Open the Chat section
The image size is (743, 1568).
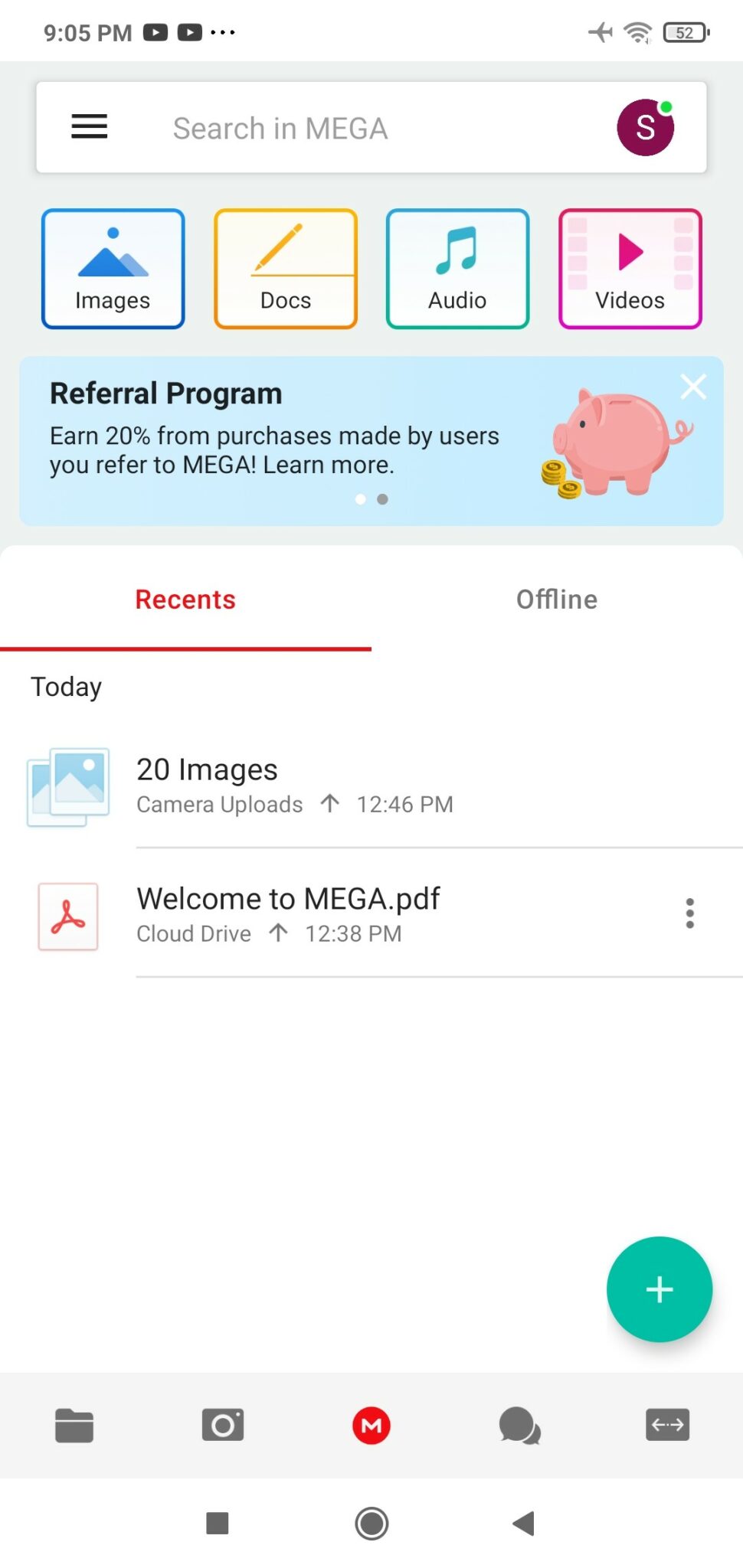(x=519, y=1424)
